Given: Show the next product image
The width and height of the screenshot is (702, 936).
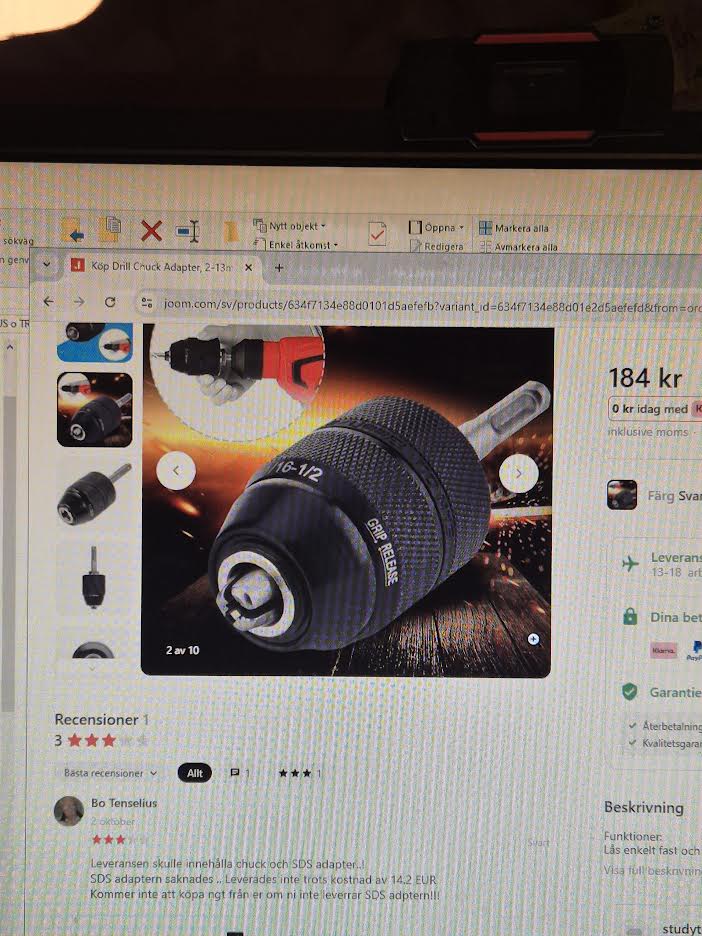Looking at the screenshot, I should coord(518,472).
